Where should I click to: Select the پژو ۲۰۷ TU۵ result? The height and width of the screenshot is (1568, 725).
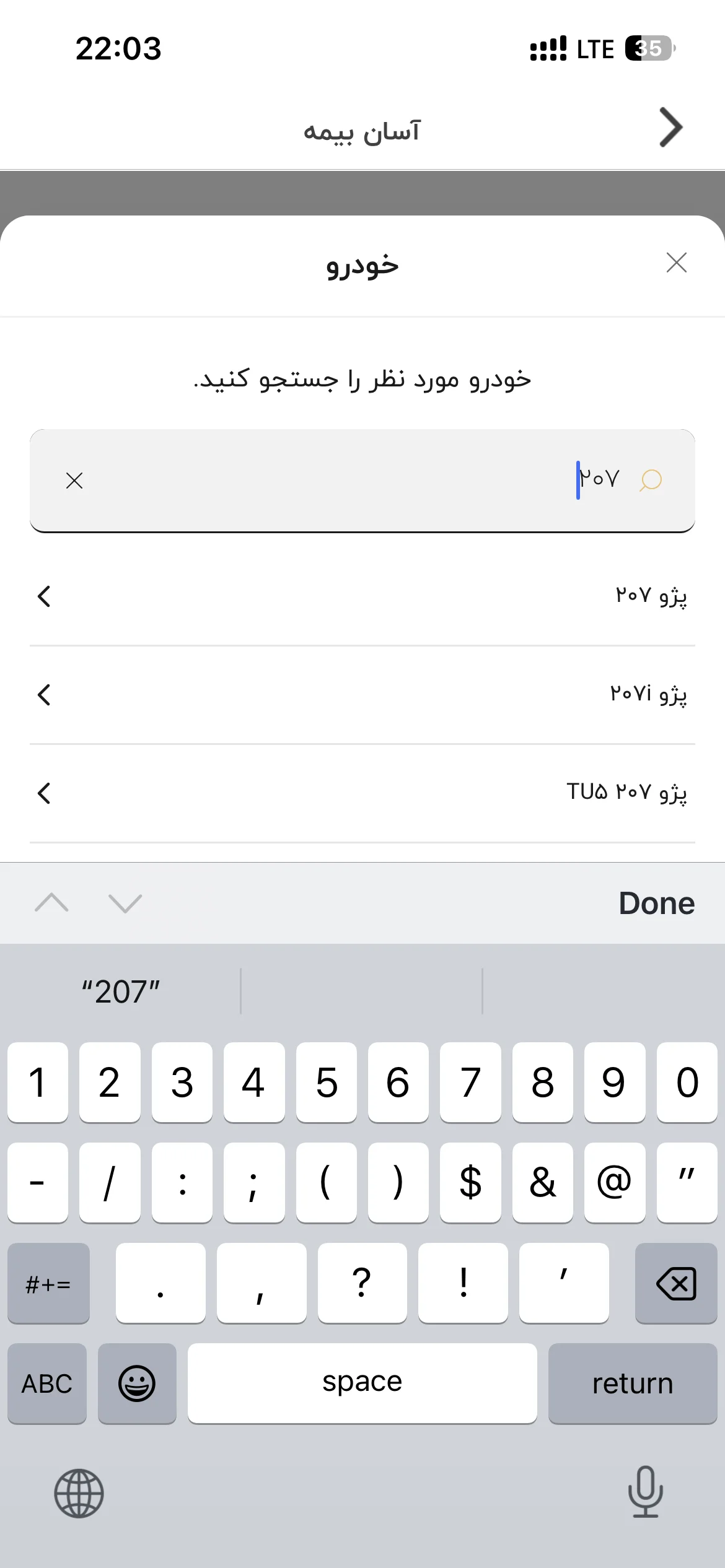362,793
